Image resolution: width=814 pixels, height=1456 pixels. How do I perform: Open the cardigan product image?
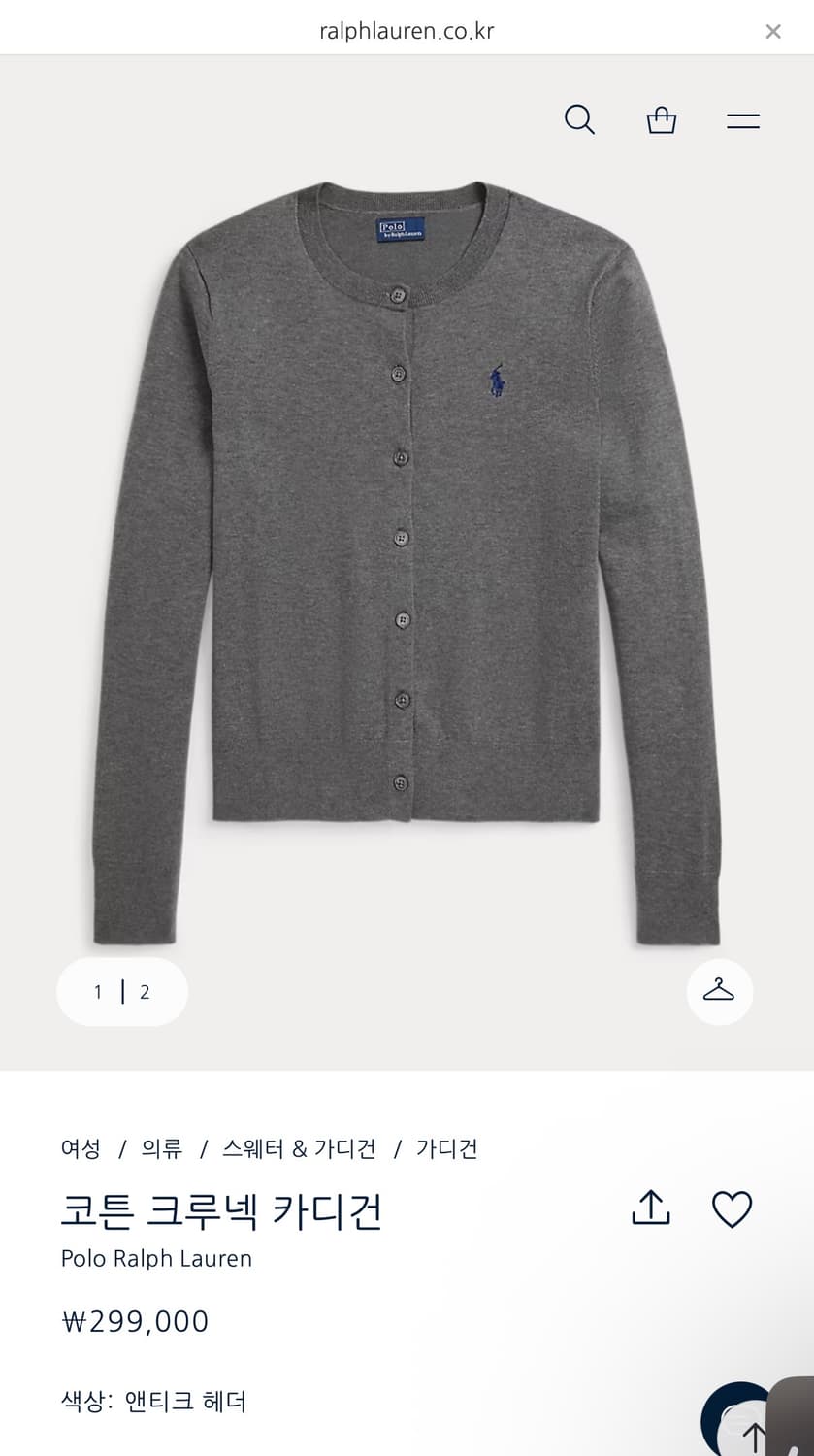pyautogui.click(x=407, y=563)
